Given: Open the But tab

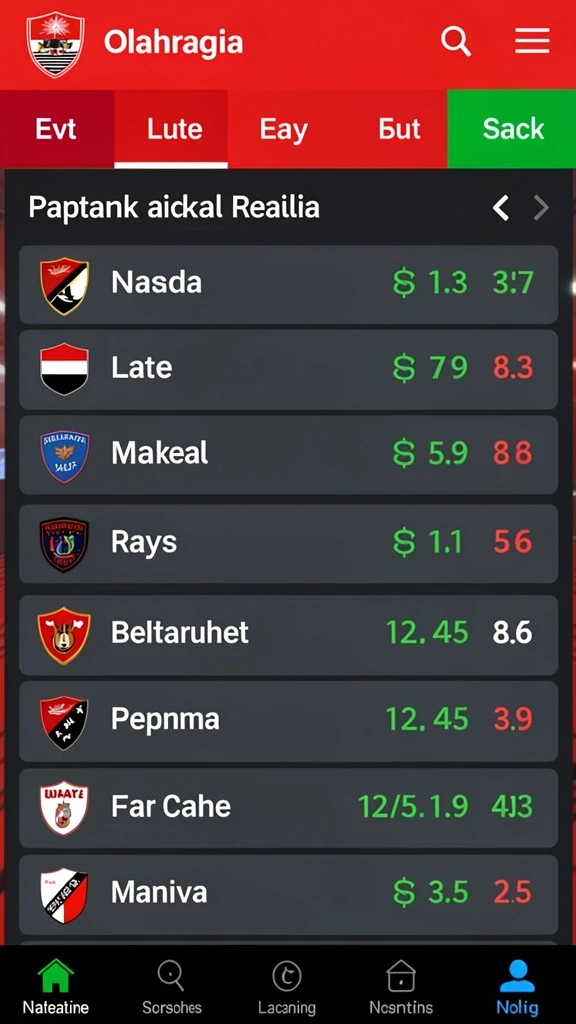Looking at the screenshot, I should tap(399, 129).
